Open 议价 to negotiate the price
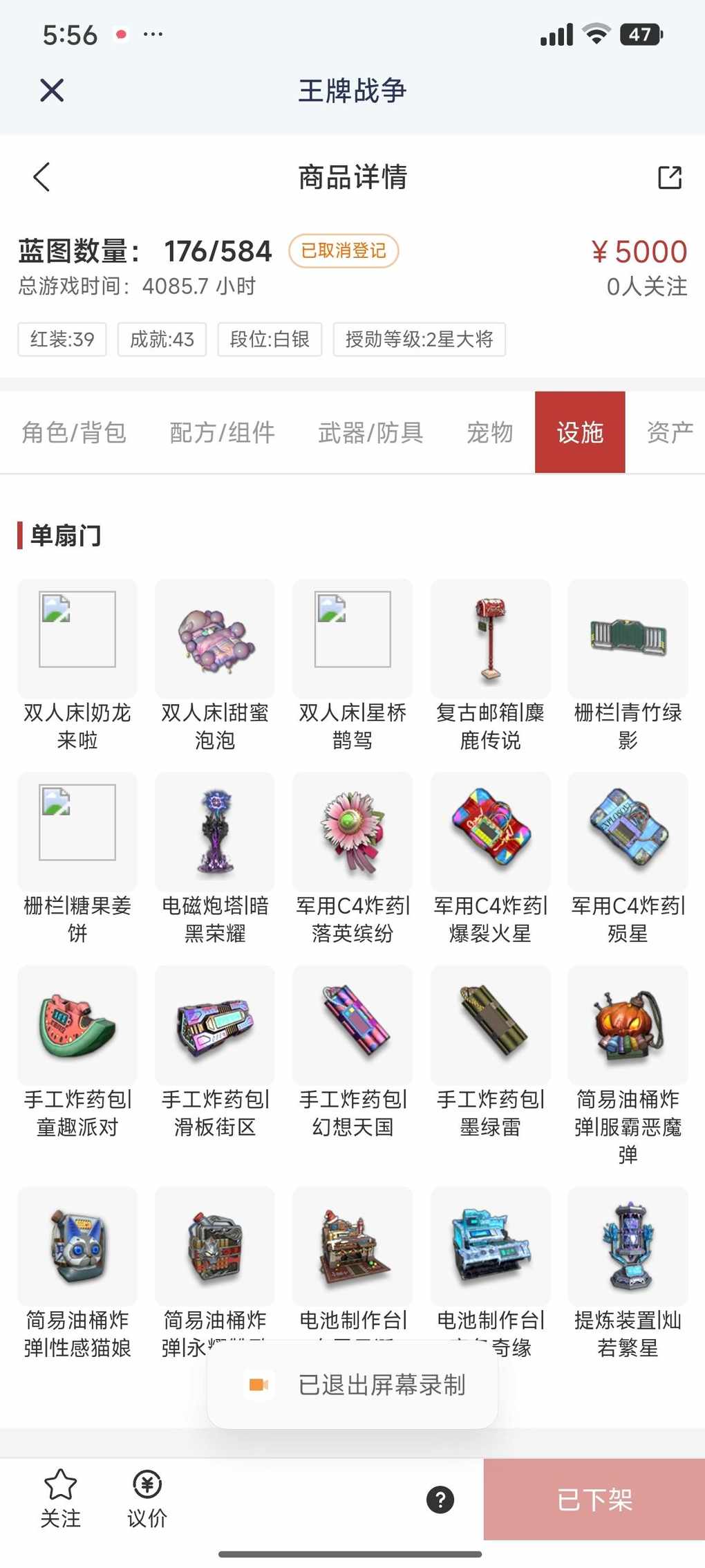This screenshot has height=1568, width=705. pos(147,1499)
